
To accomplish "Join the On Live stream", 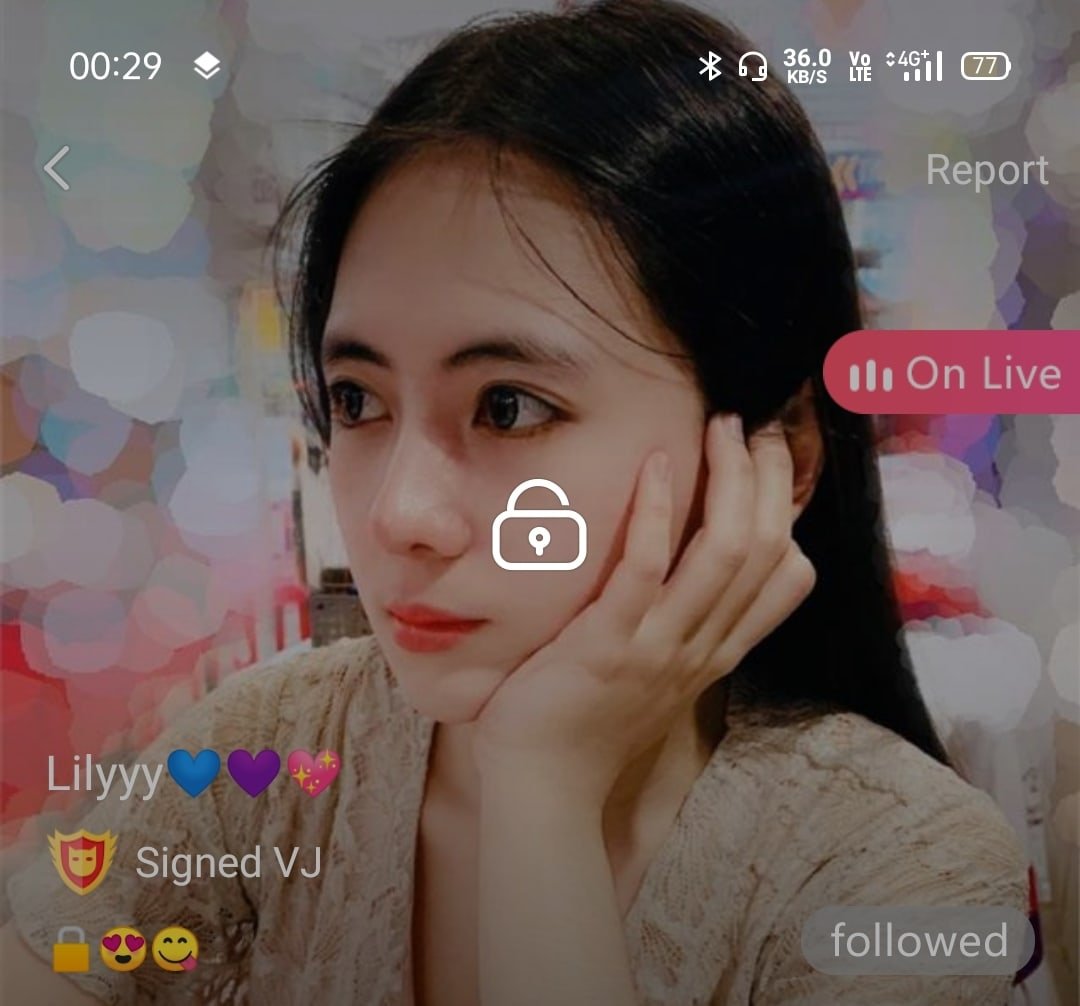I will click(955, 374).
